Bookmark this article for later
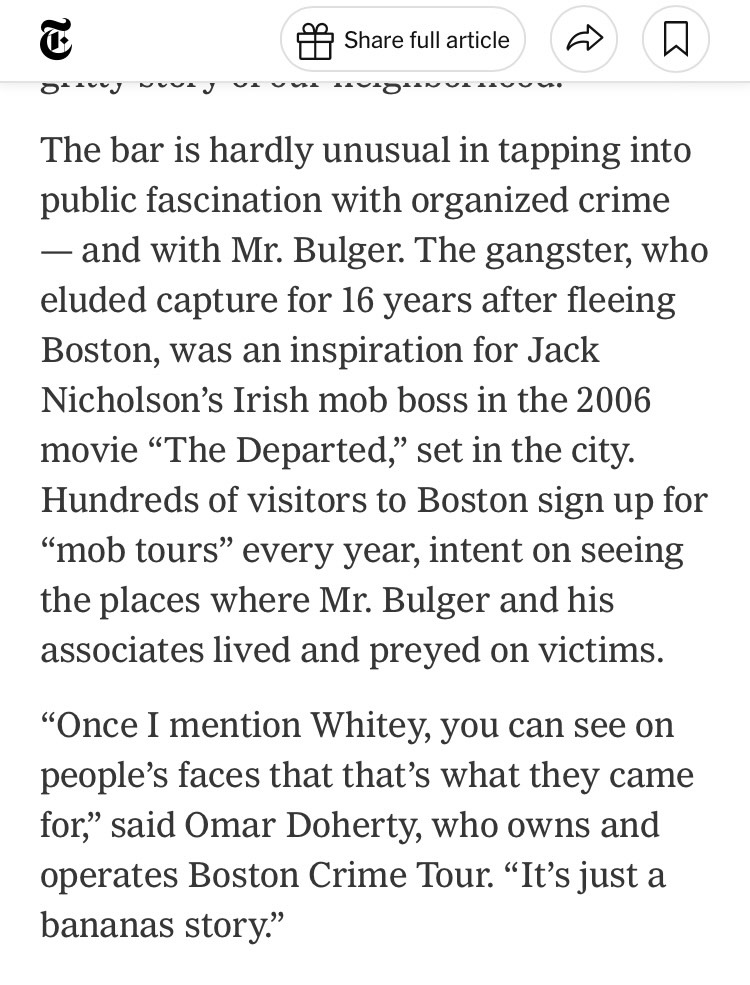This screenshot has height=985, width=750. pos(676,40)
